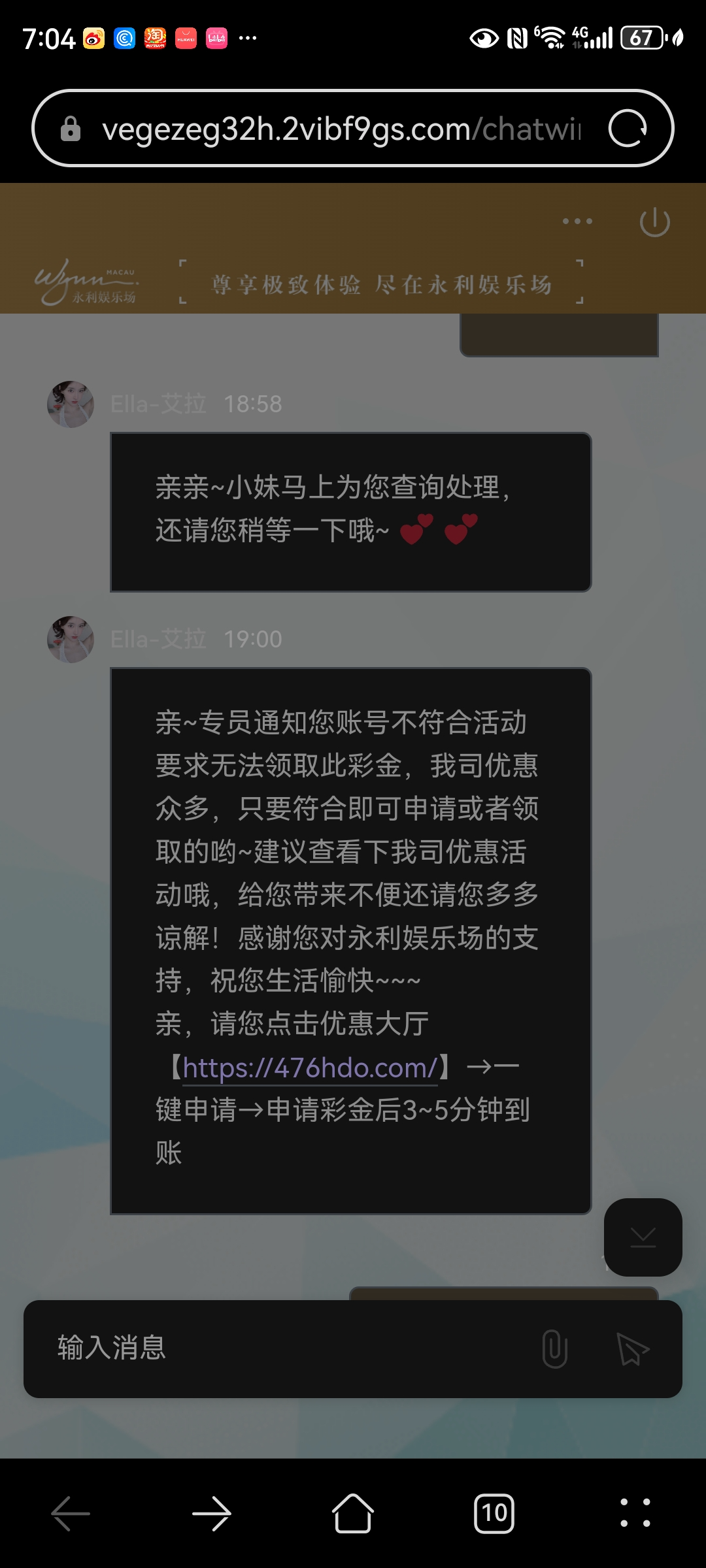Image resolution: width=706 pixels, height=1568 pixels.
Task: Tap the scroll-to-bottom chevron button
Action: click(643, 1238)
